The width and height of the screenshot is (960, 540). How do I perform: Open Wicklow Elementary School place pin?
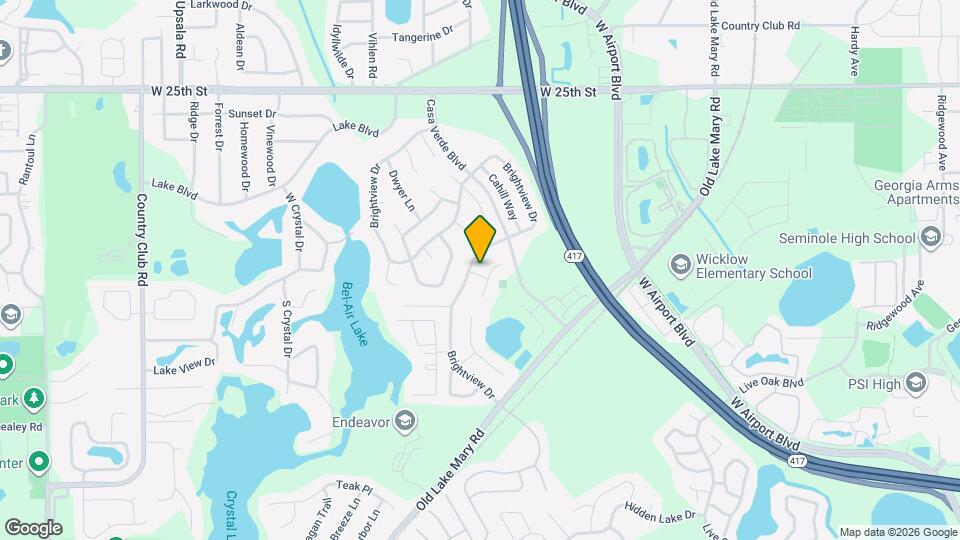click(681, 264)
